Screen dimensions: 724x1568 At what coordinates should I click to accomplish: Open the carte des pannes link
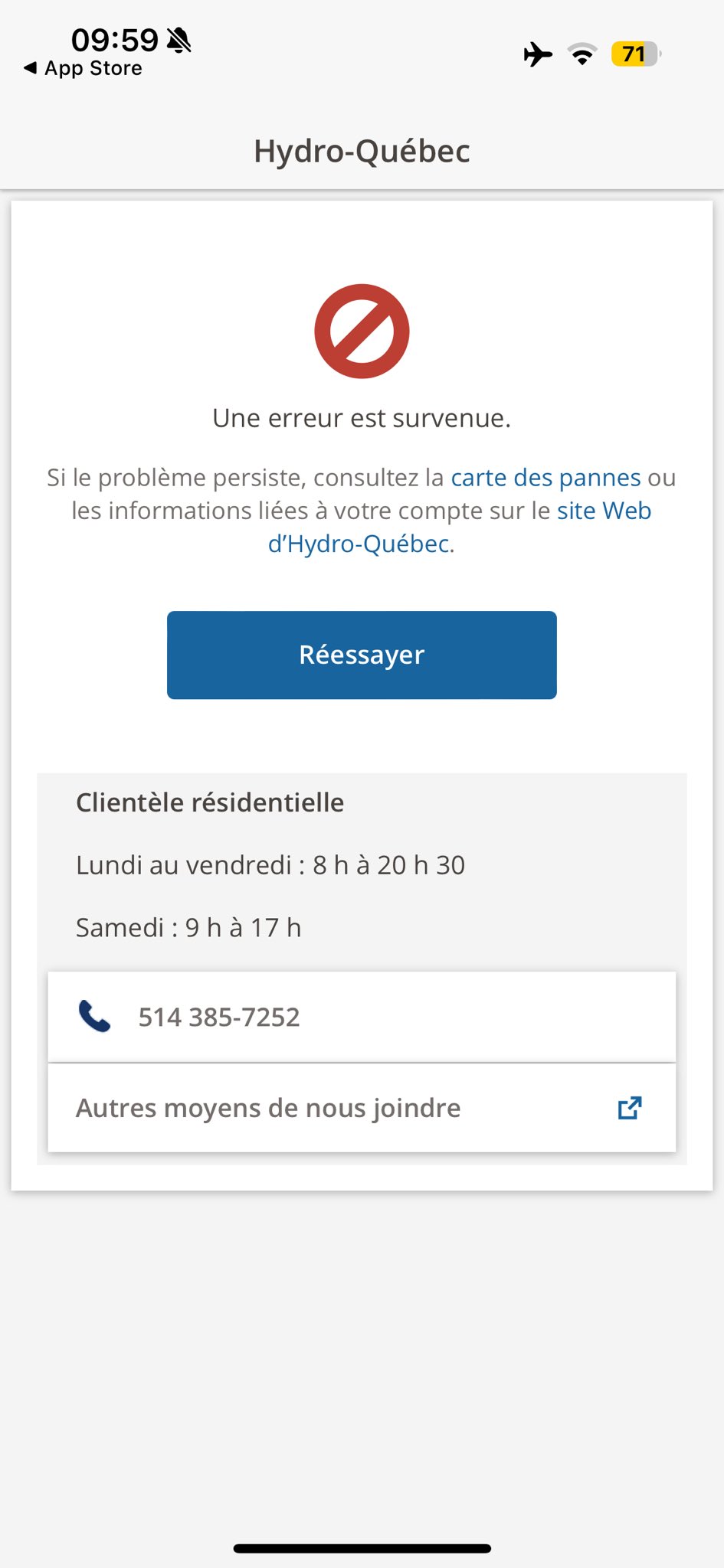coord(545,478)
